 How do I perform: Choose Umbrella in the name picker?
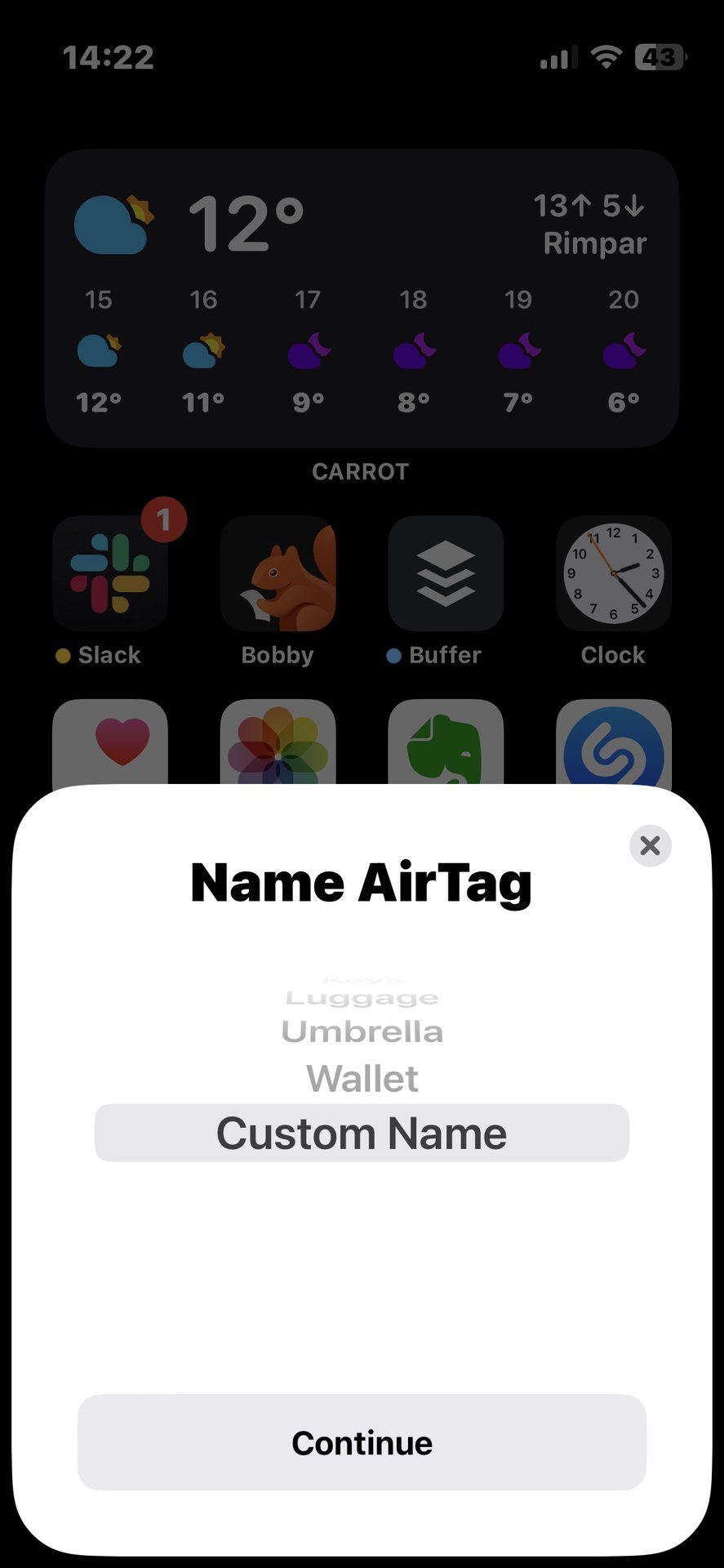pyautogui.click(x=362, y=1031)
